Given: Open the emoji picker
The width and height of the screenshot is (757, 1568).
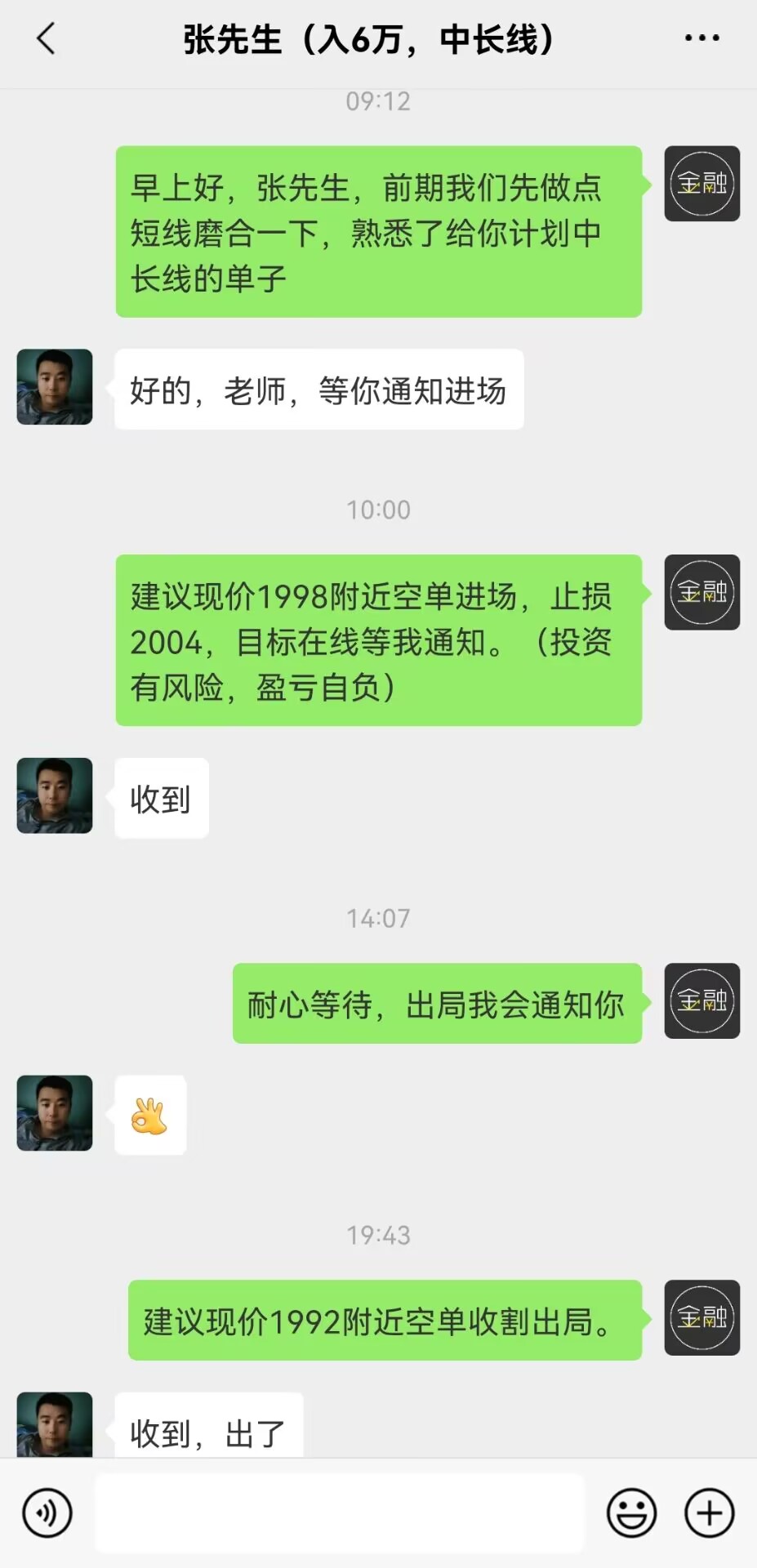Looking at the screenshot, I should [x=631, y=1513].
